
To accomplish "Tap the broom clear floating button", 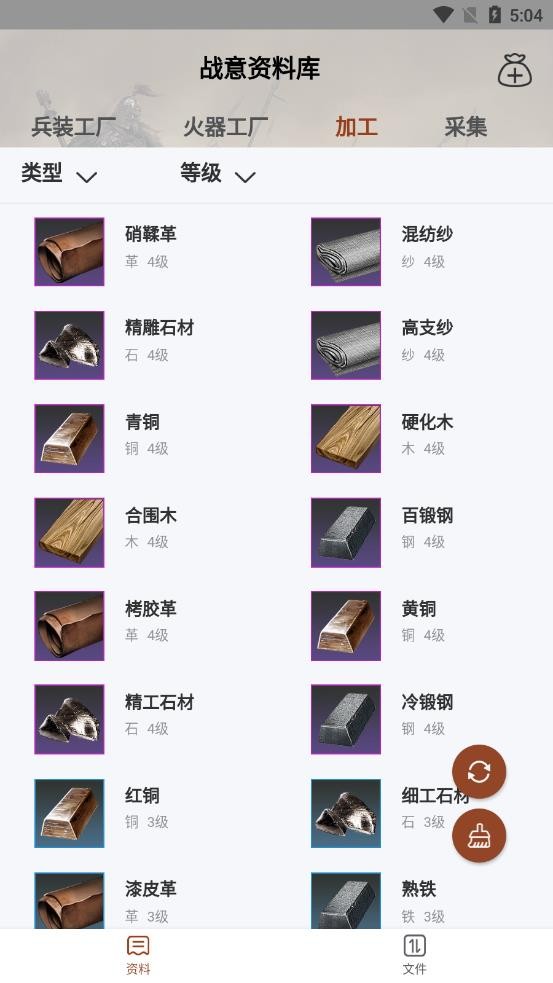I will pos(479,836).
